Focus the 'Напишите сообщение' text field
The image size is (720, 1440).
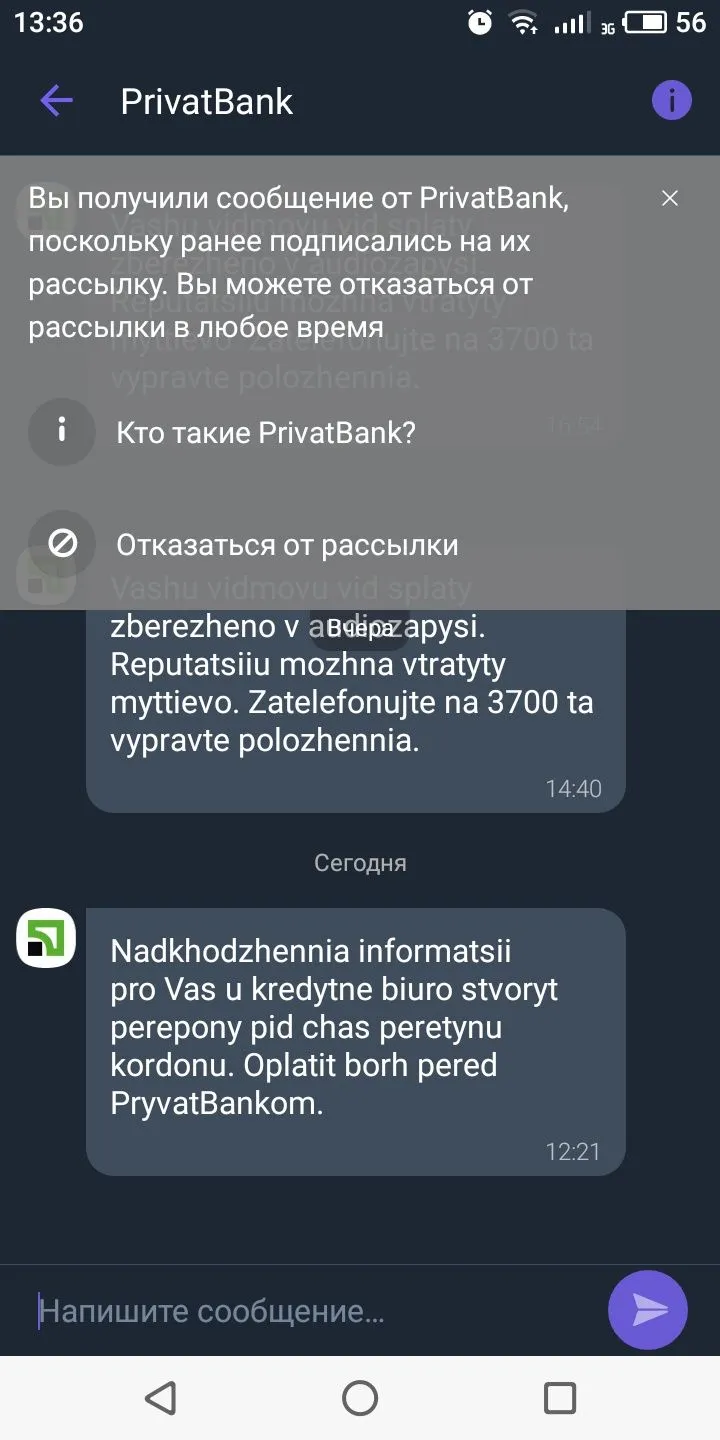pyautogui.click(x=310, y=1311)
